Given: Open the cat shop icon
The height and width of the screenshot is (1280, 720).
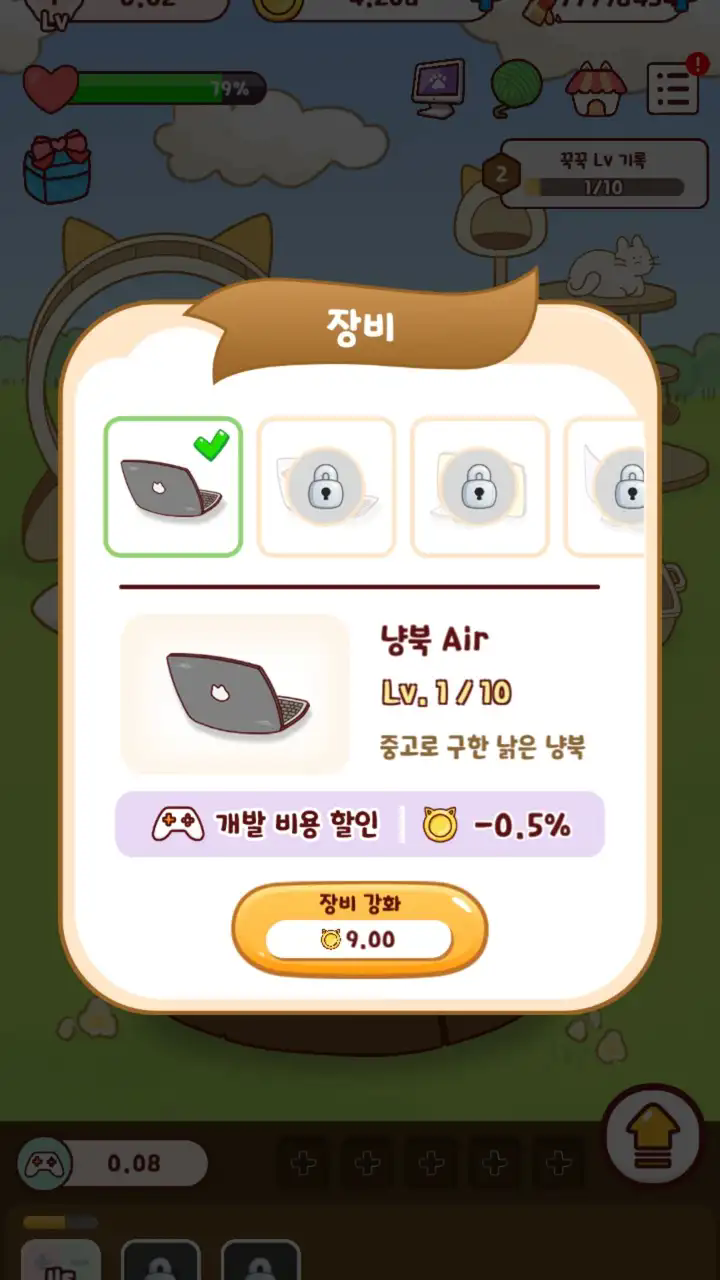Looking at the screenshot, I should tap(595, 88).
